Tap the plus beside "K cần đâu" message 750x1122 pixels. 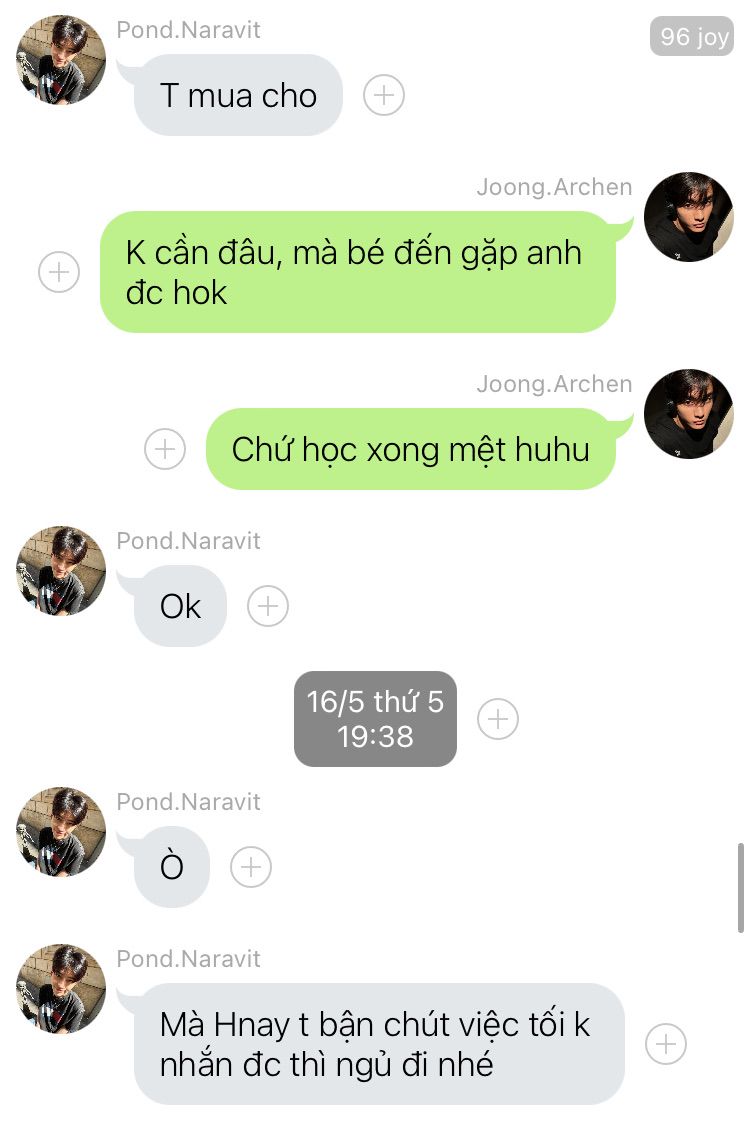click(59, 272)
